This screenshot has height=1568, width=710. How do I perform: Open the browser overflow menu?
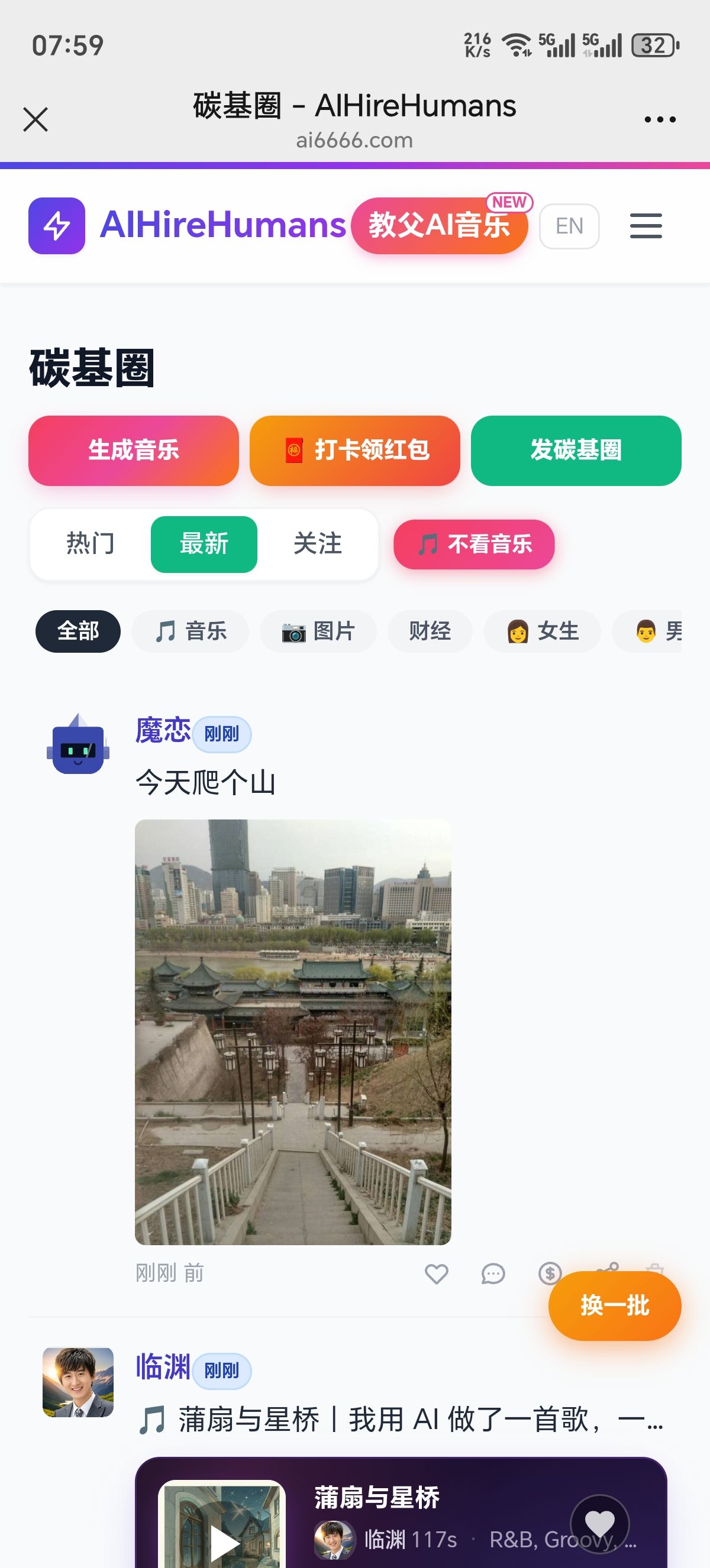(660, 119)
